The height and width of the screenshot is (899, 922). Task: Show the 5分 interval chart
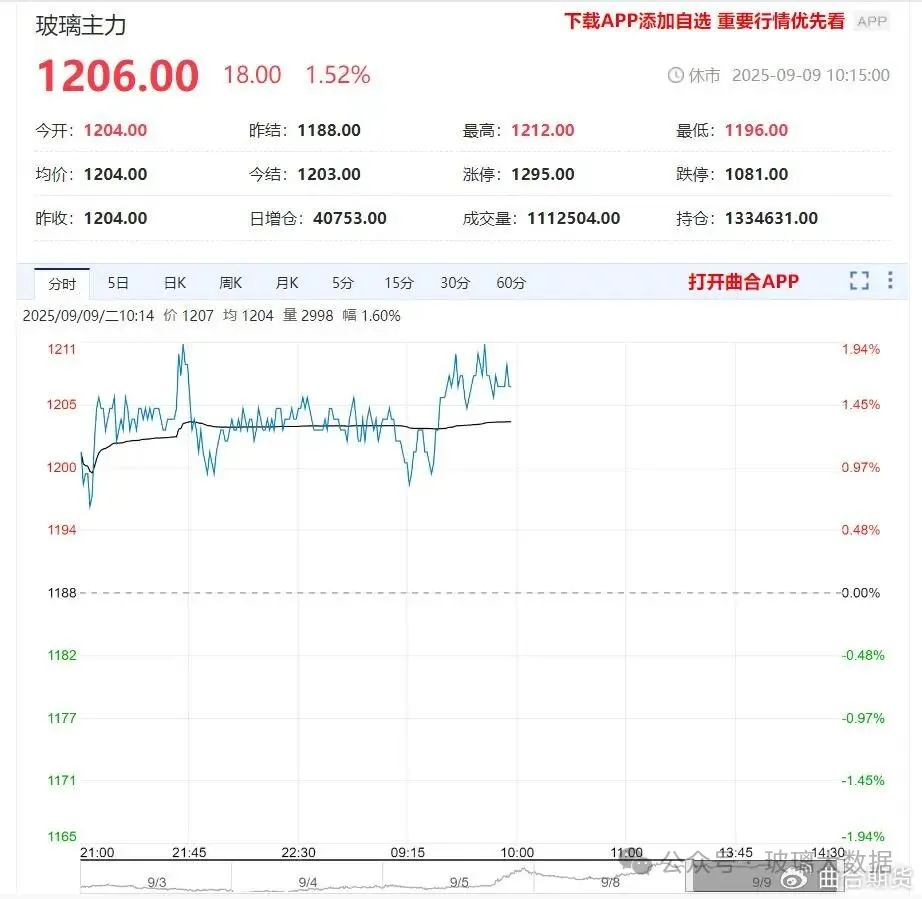pos(343,283)
